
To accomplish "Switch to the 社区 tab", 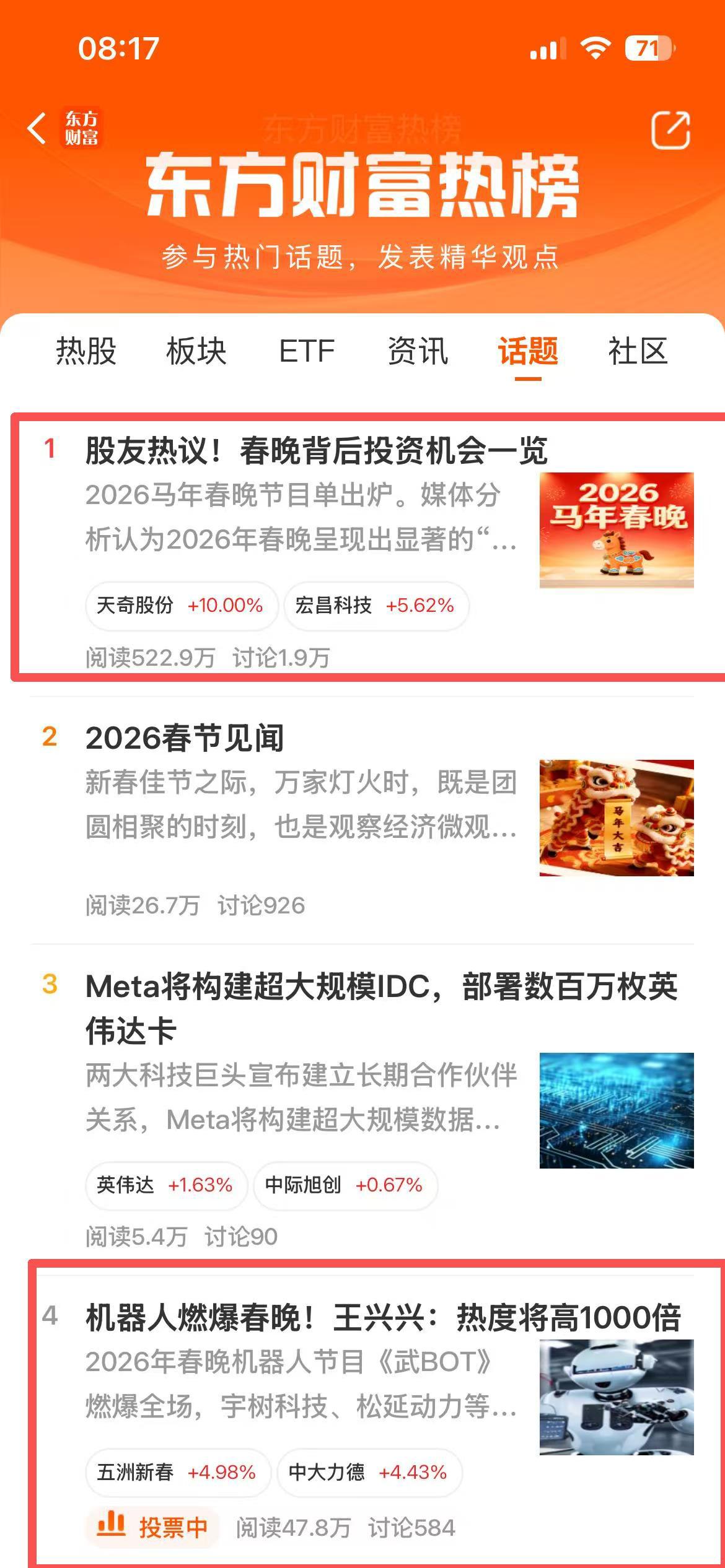I will (638, 351).
